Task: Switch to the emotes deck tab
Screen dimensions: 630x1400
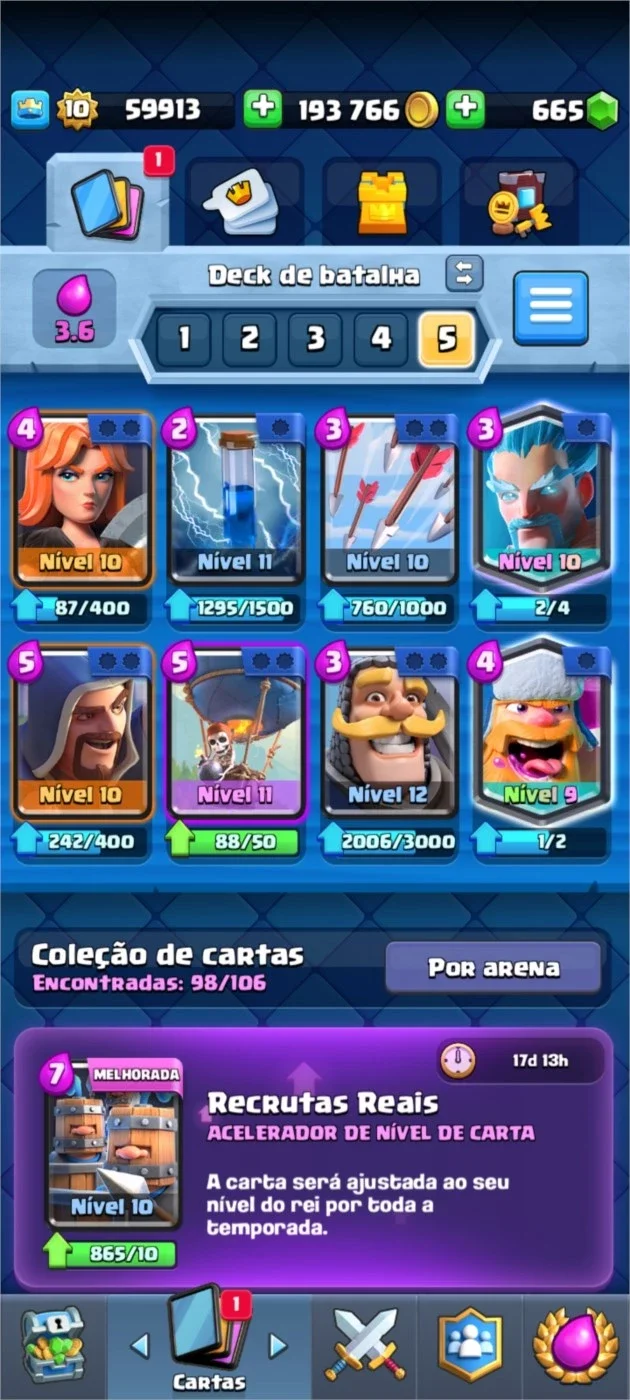Action: click(x=245, y=201)
